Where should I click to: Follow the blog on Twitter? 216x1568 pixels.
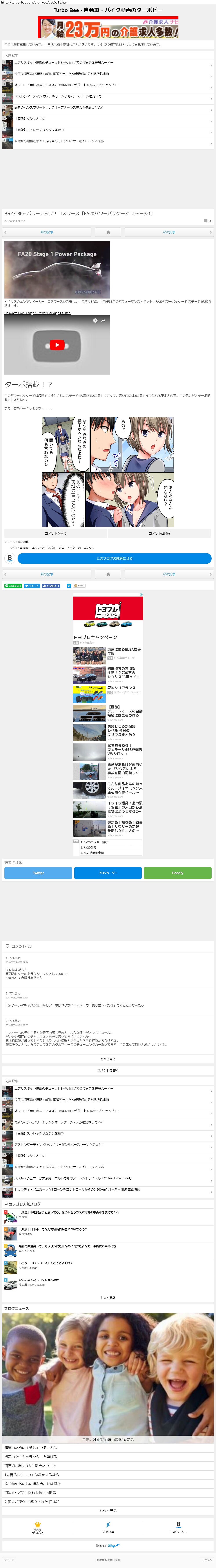click(38, 873)
